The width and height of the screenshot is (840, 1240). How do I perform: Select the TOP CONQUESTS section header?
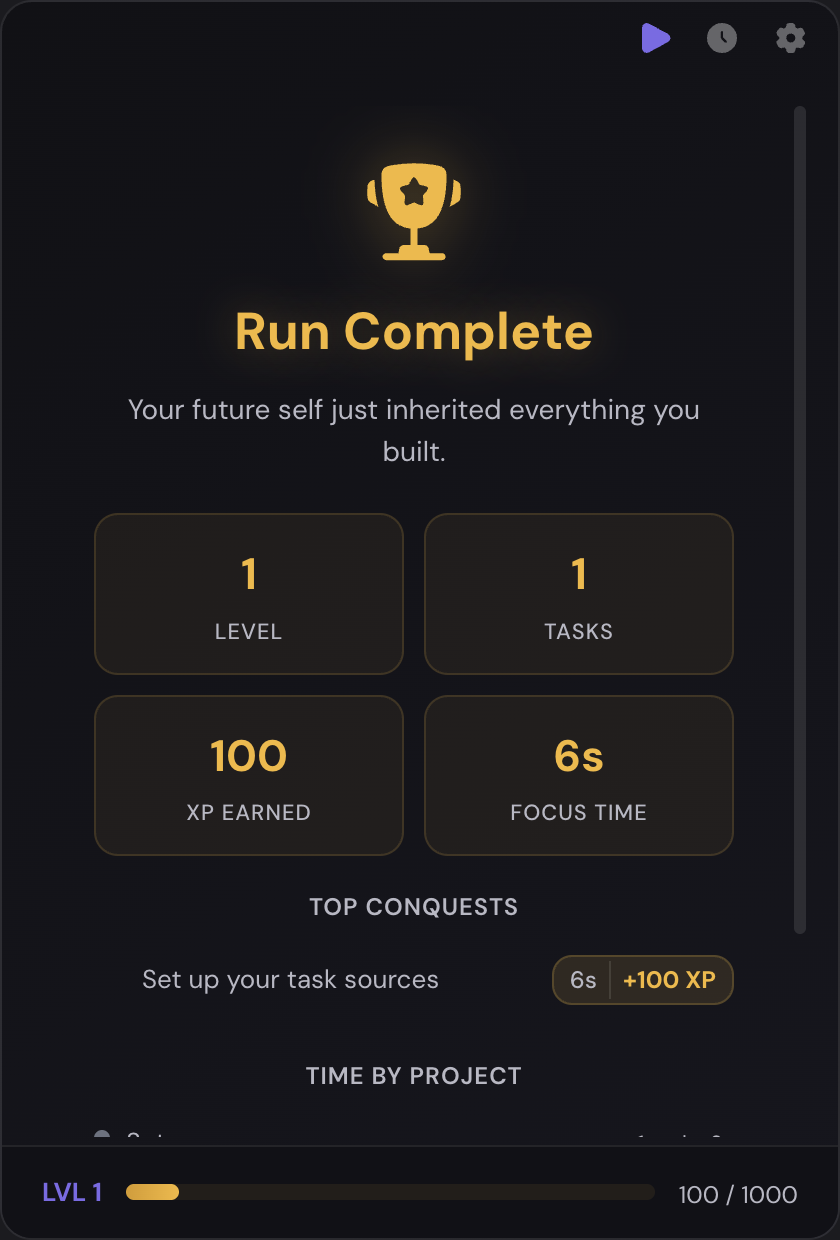coord(414,907)
